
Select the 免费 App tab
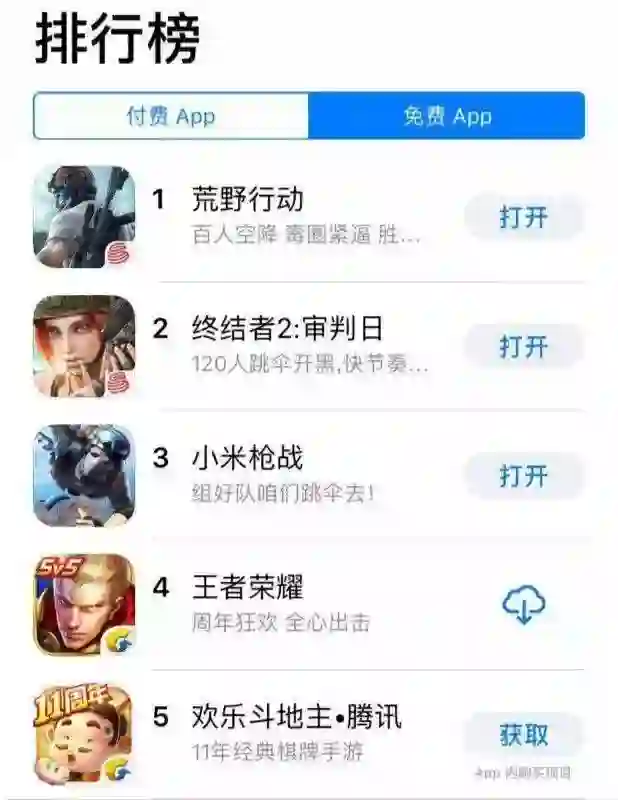point(446,116)
